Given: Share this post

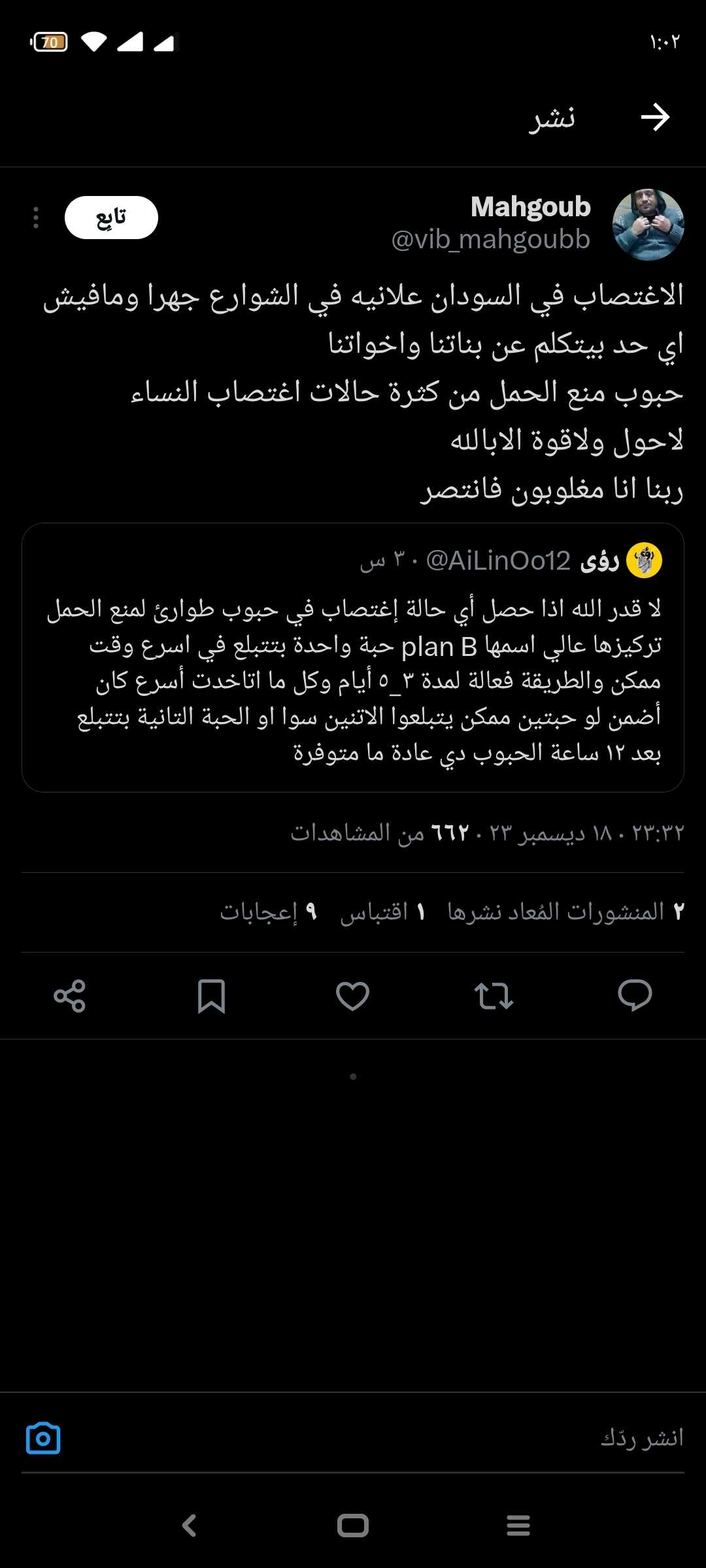Looking at the screenshot, I should (x=70, y=996).
